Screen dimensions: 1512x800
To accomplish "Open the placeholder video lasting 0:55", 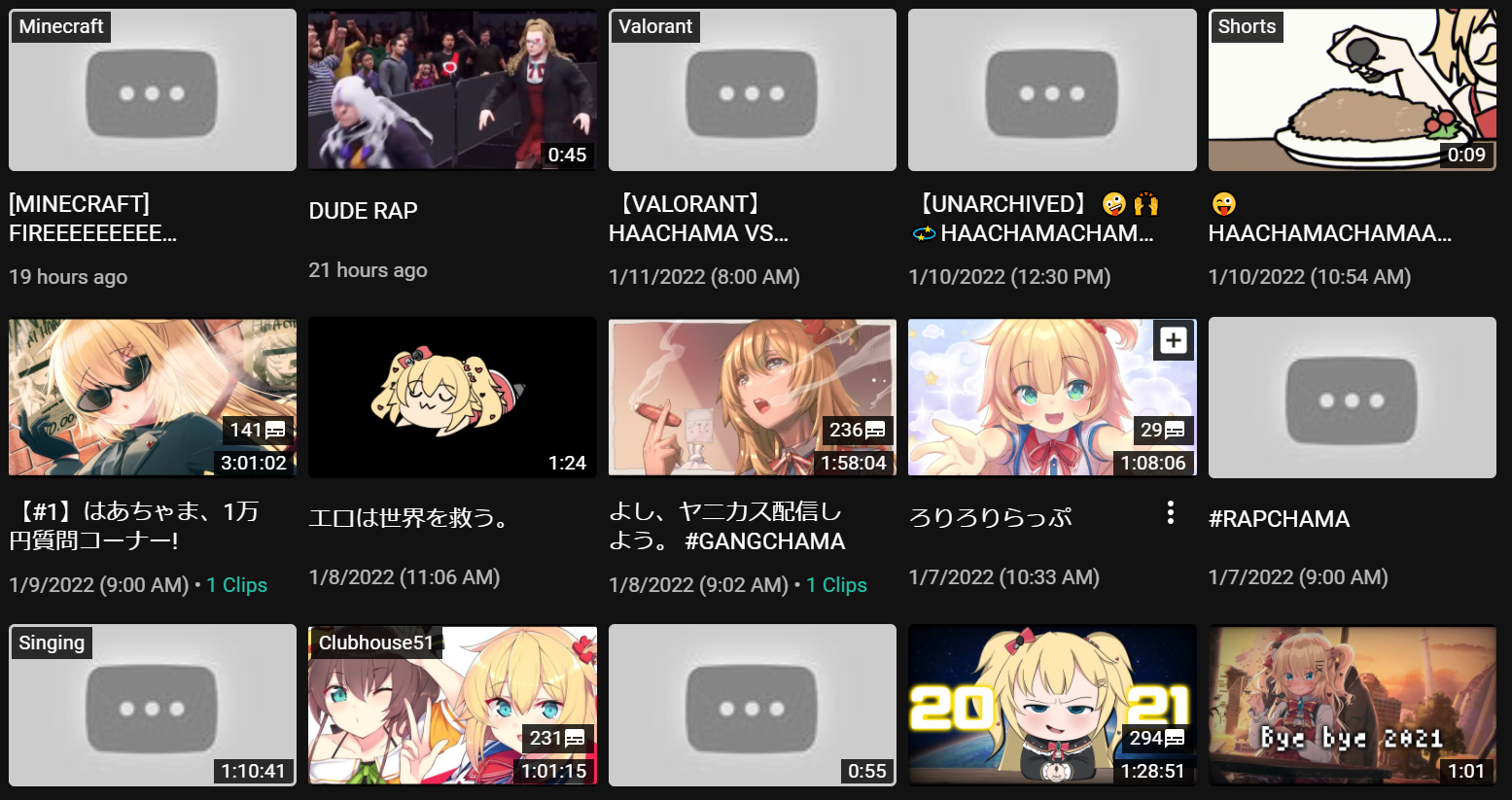I will coord(752,706).
